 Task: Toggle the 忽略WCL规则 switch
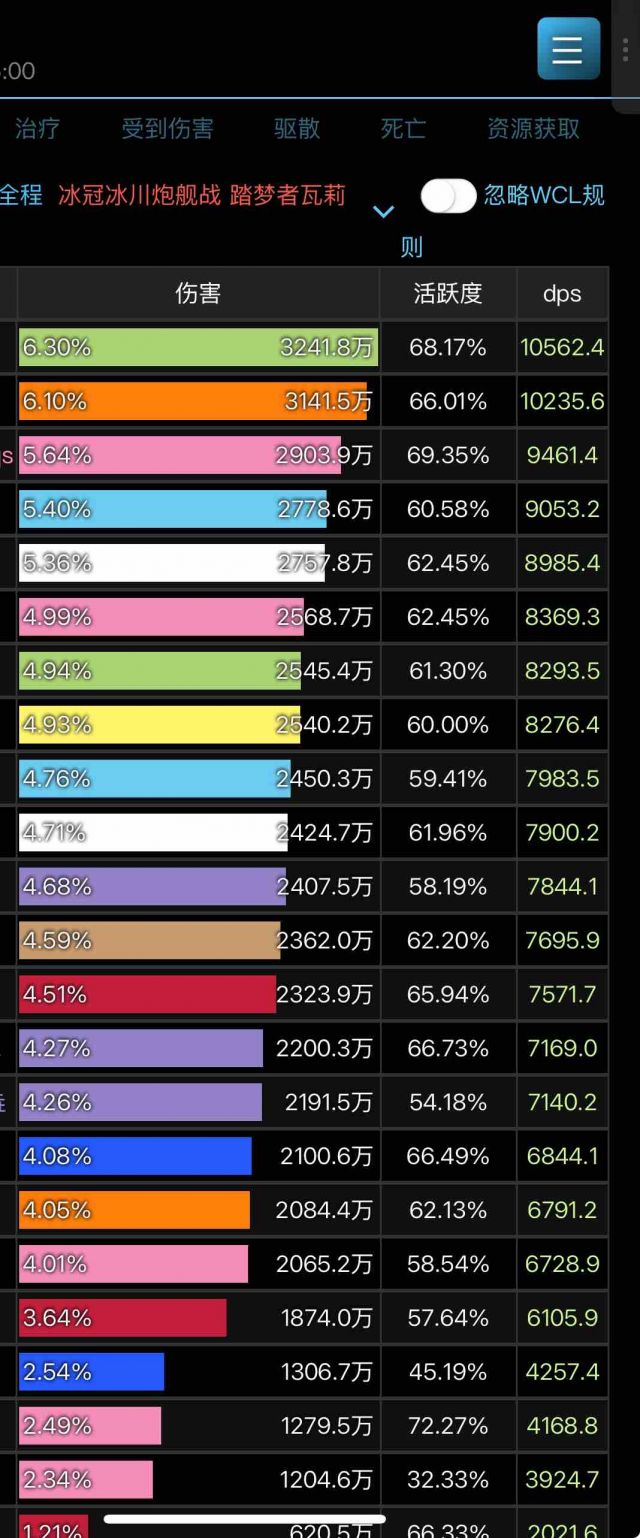tap(448, 196)
